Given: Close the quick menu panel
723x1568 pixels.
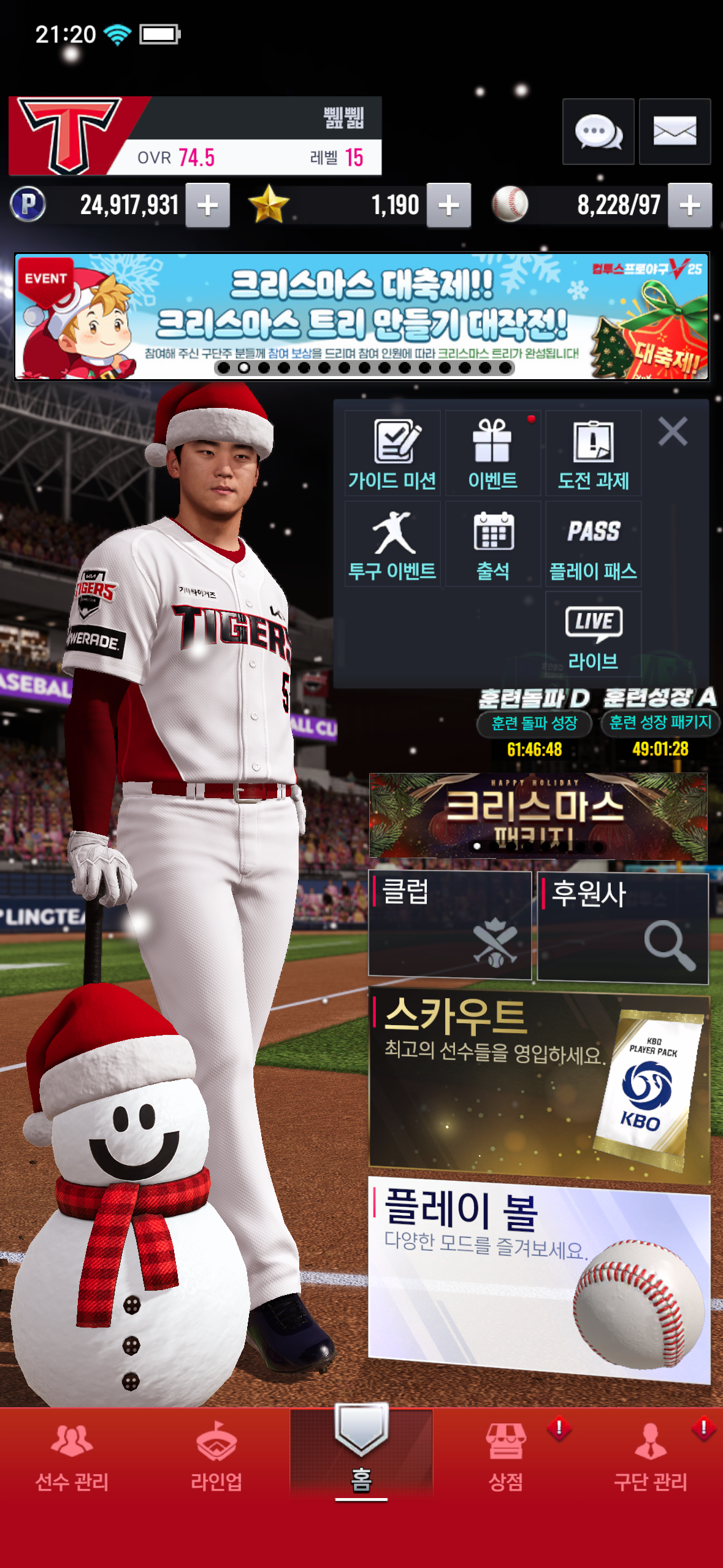Looking at the screenshot, I should point(673,431).
